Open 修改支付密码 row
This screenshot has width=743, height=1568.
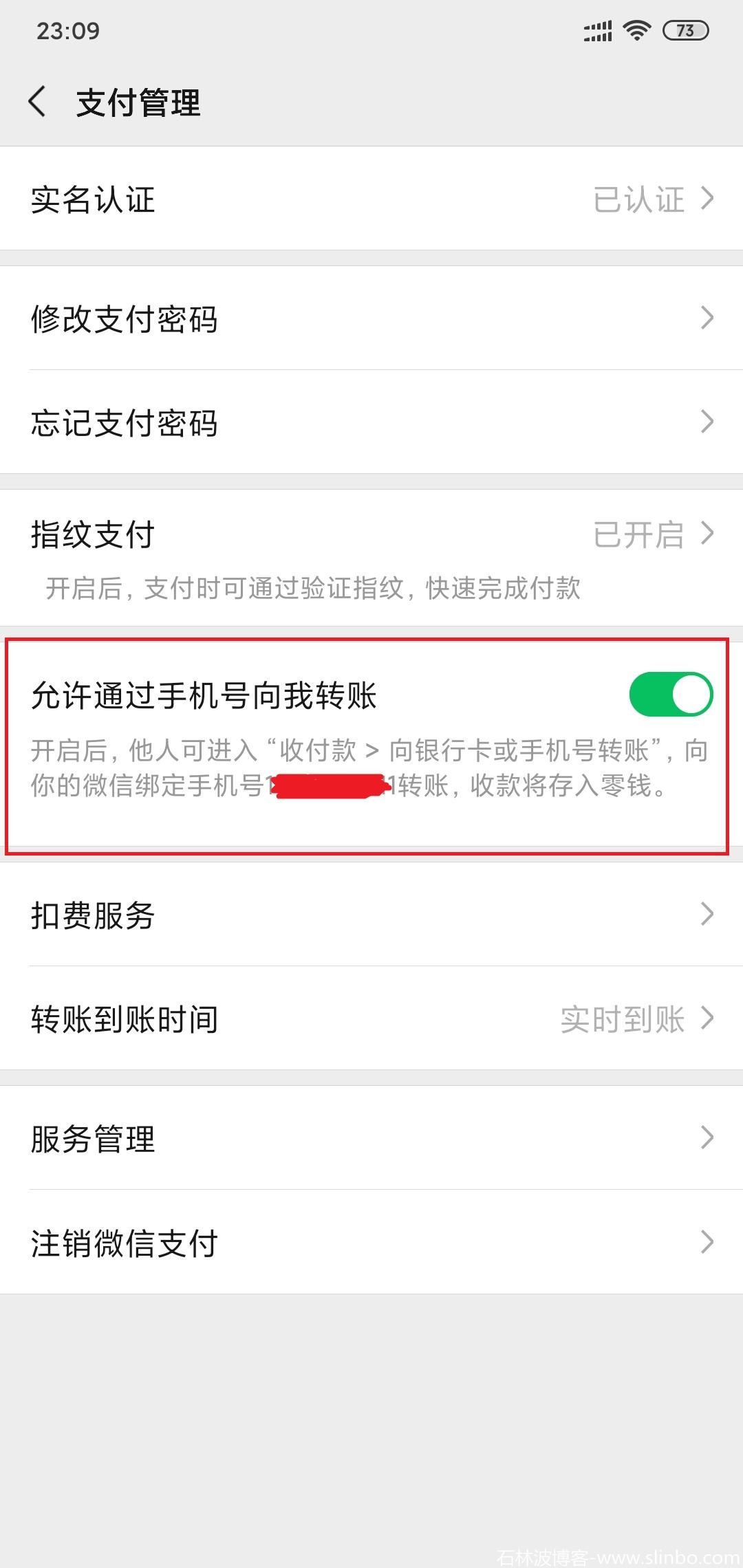pyautogui.click(x=371, y=318)
